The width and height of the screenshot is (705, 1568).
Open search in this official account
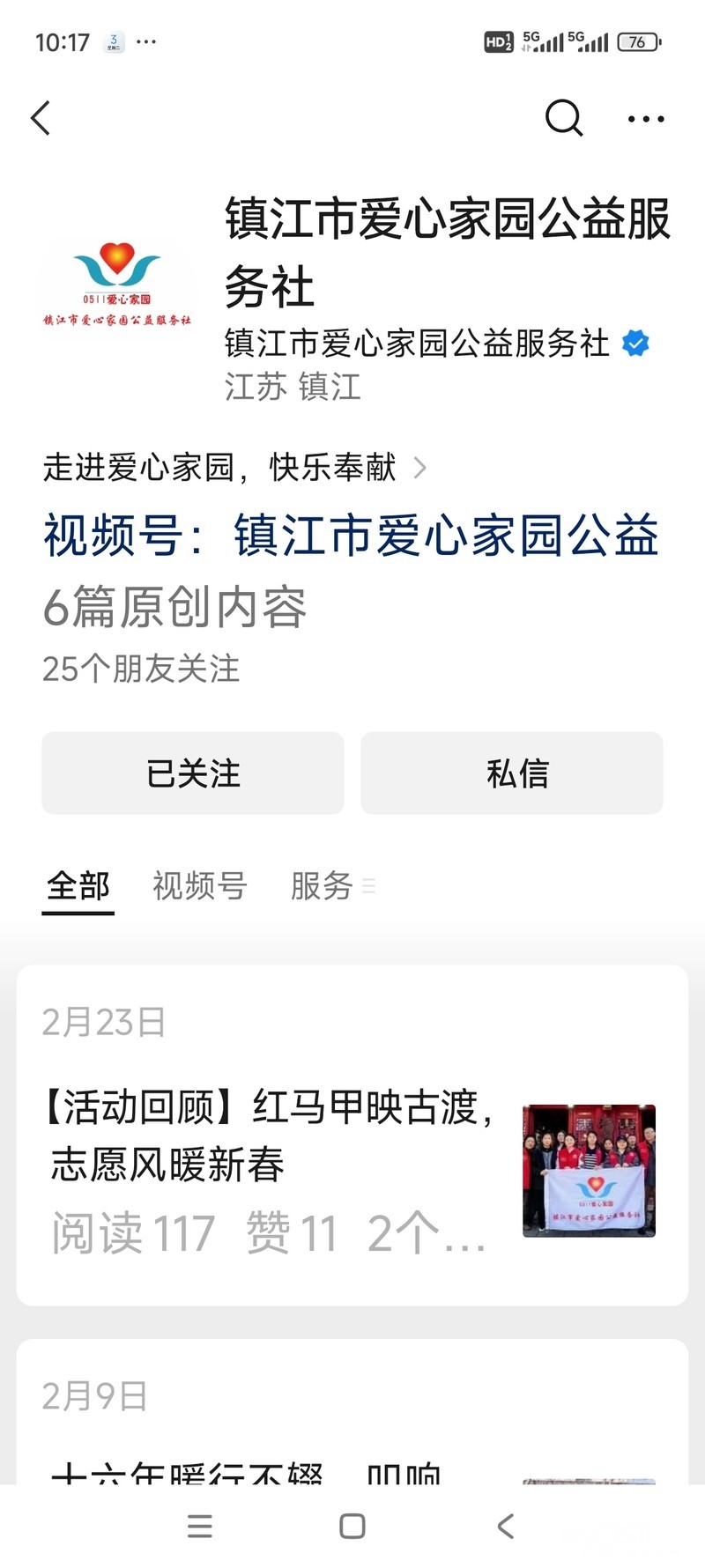tap(563, 117)
